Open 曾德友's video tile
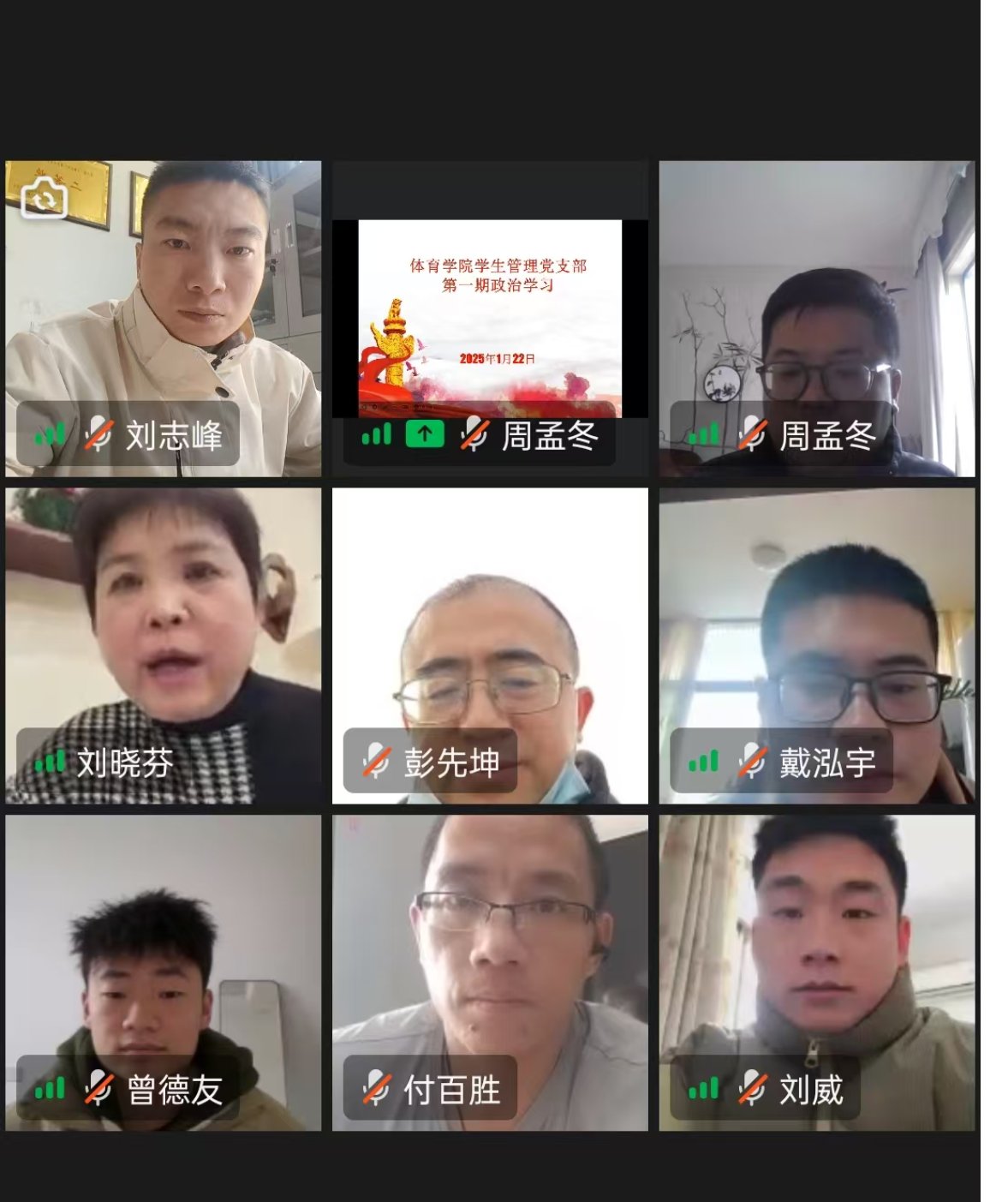Image resolution: width=1008 pixels, height=1202 pixels. [163, 972]
